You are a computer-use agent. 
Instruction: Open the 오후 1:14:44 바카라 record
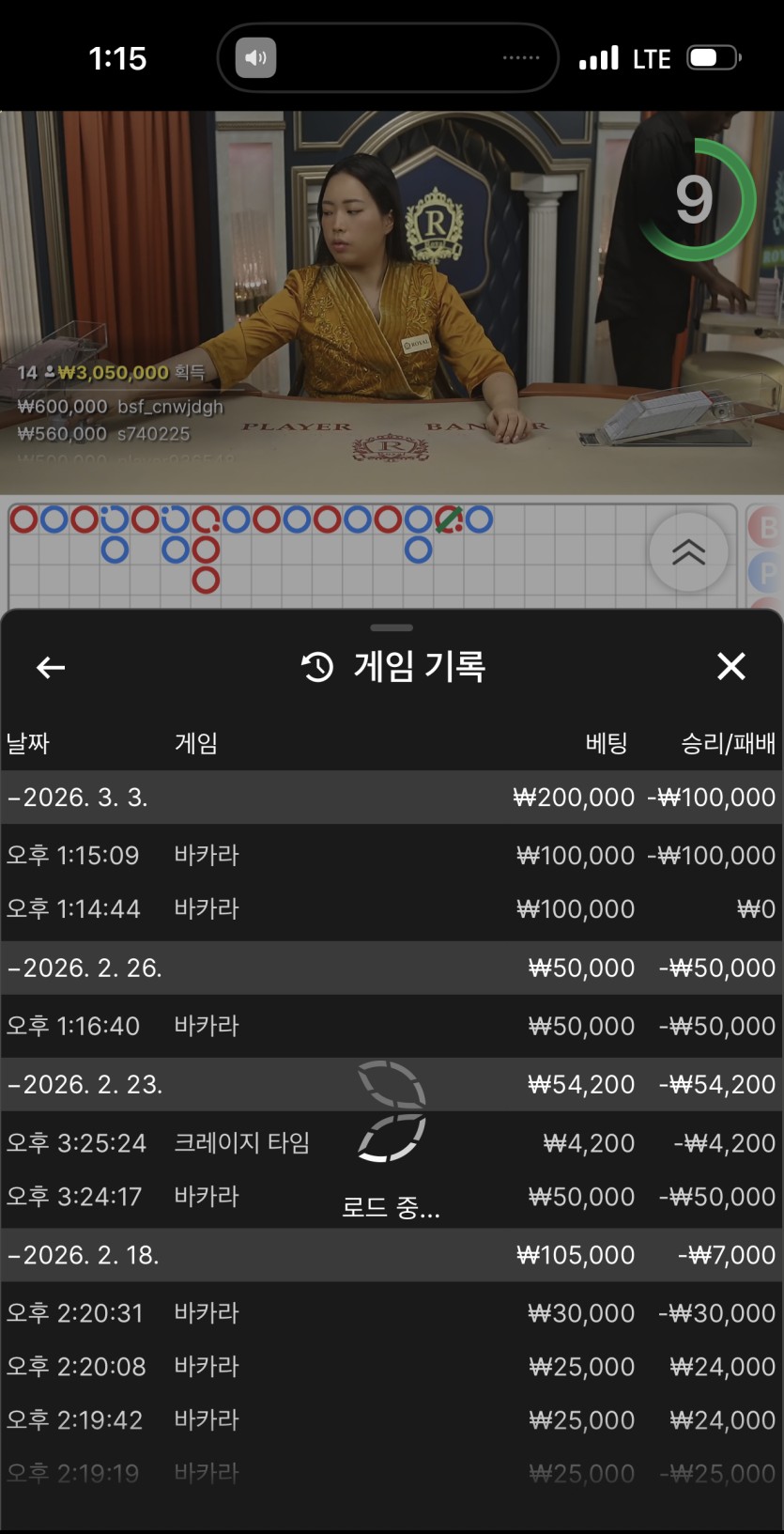pos(391,909)
